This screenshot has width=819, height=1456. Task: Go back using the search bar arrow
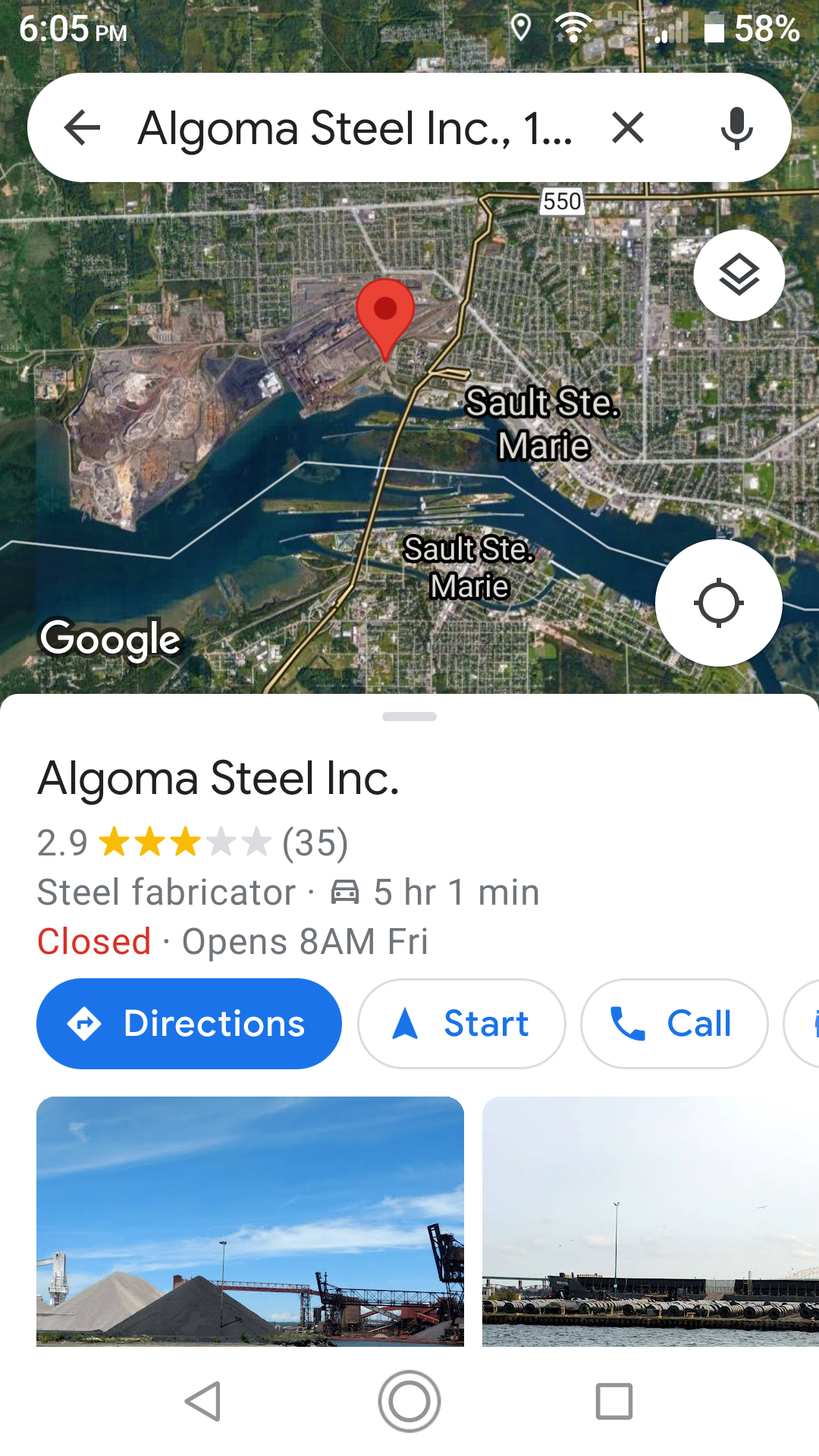83,127
